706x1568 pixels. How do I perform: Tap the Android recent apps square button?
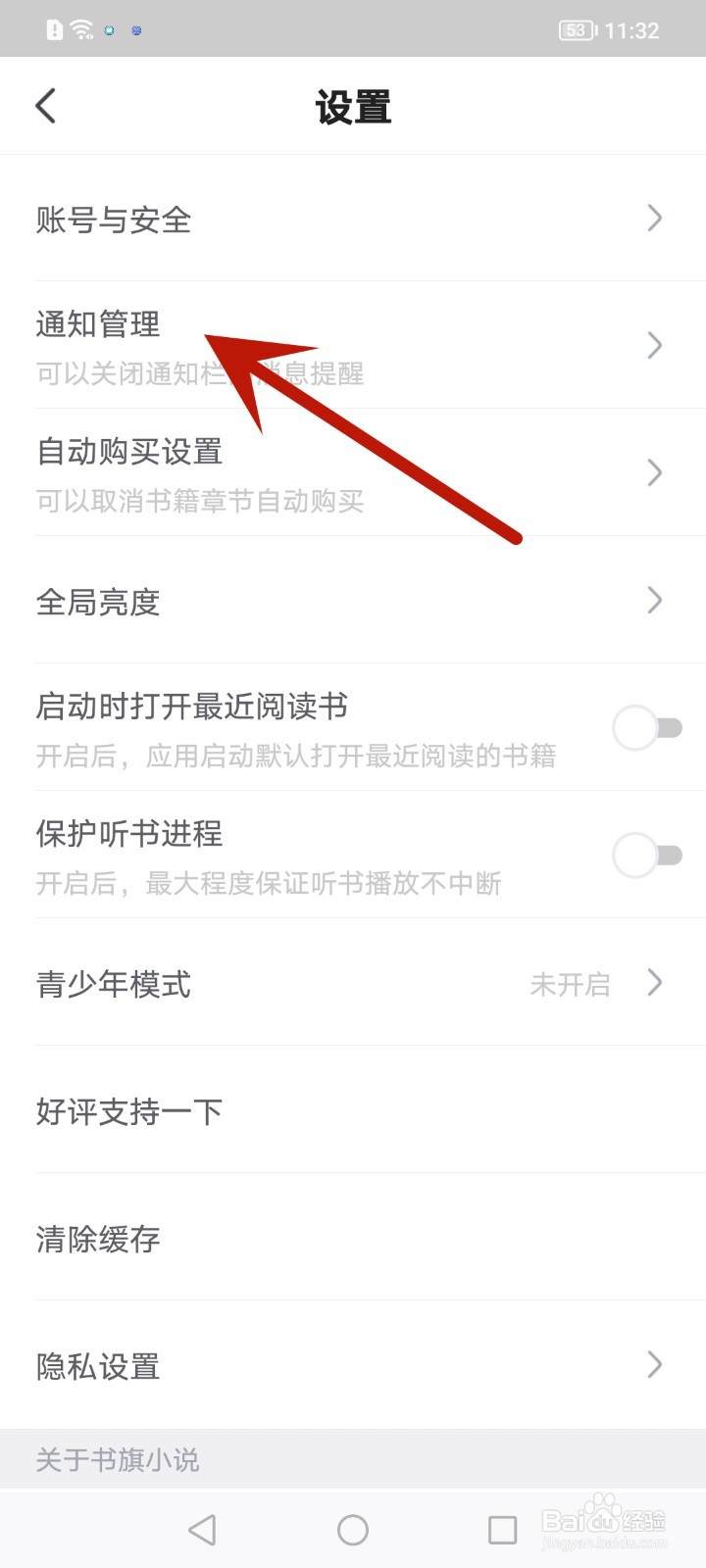pos(502,1528)
